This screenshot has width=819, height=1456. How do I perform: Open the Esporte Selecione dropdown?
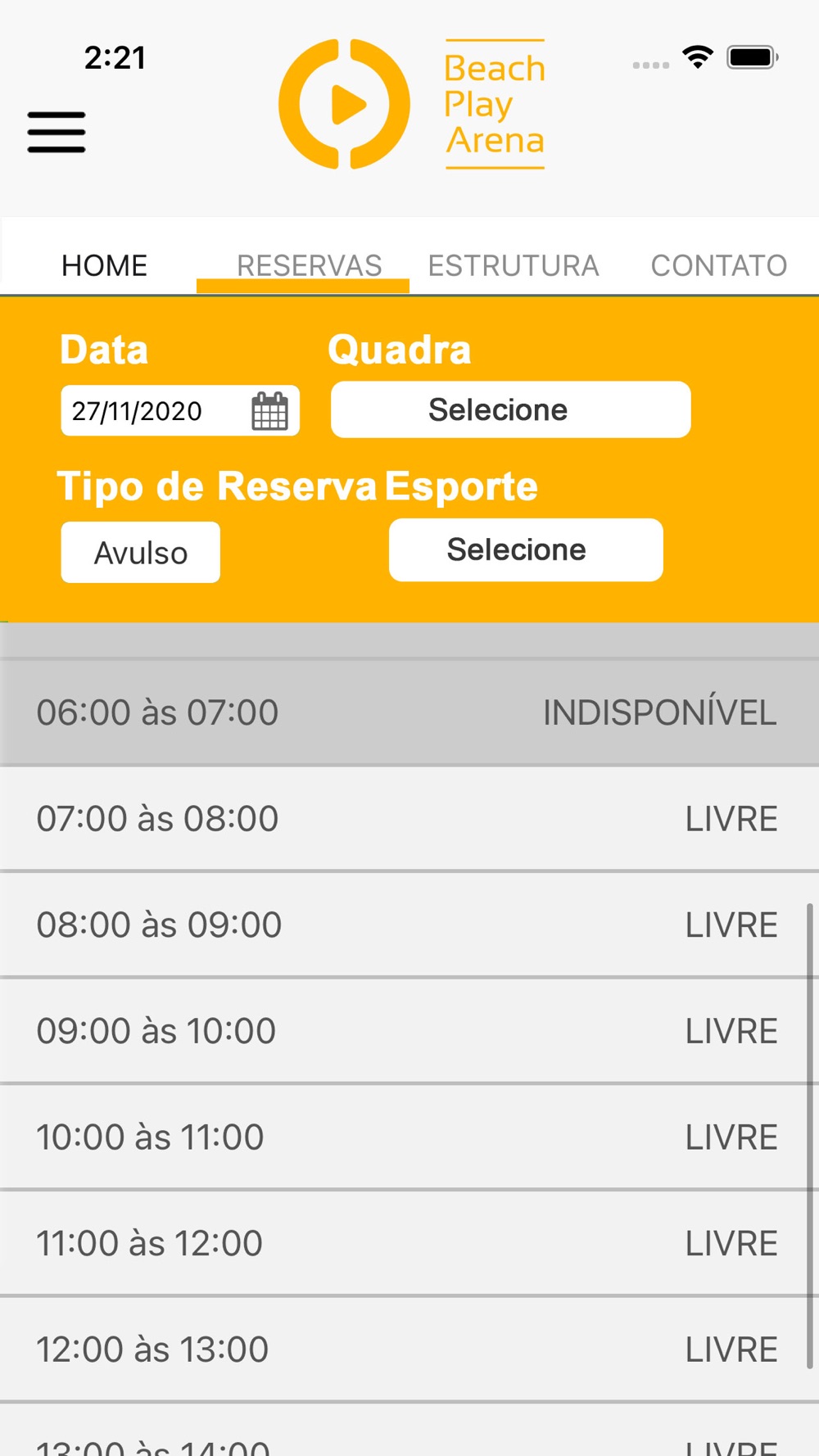pos(526,549)
